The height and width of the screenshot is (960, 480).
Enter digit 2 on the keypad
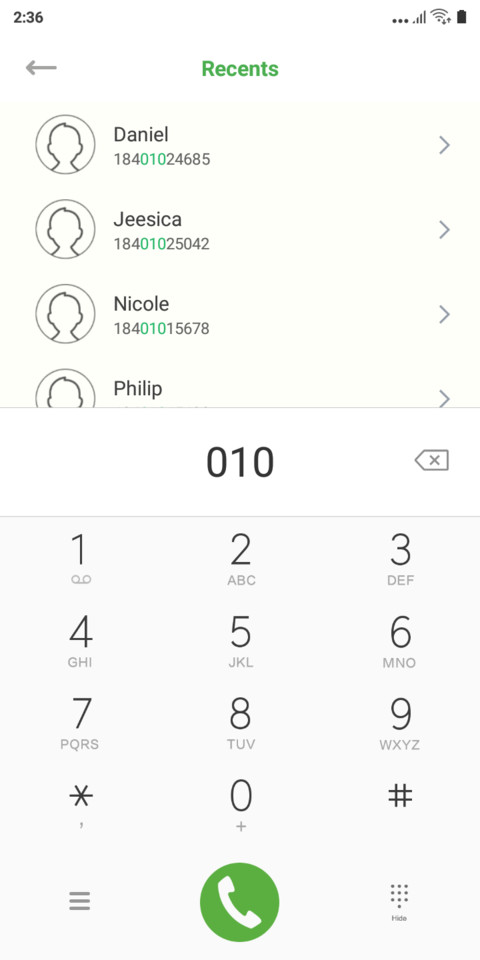pos(241,559)
